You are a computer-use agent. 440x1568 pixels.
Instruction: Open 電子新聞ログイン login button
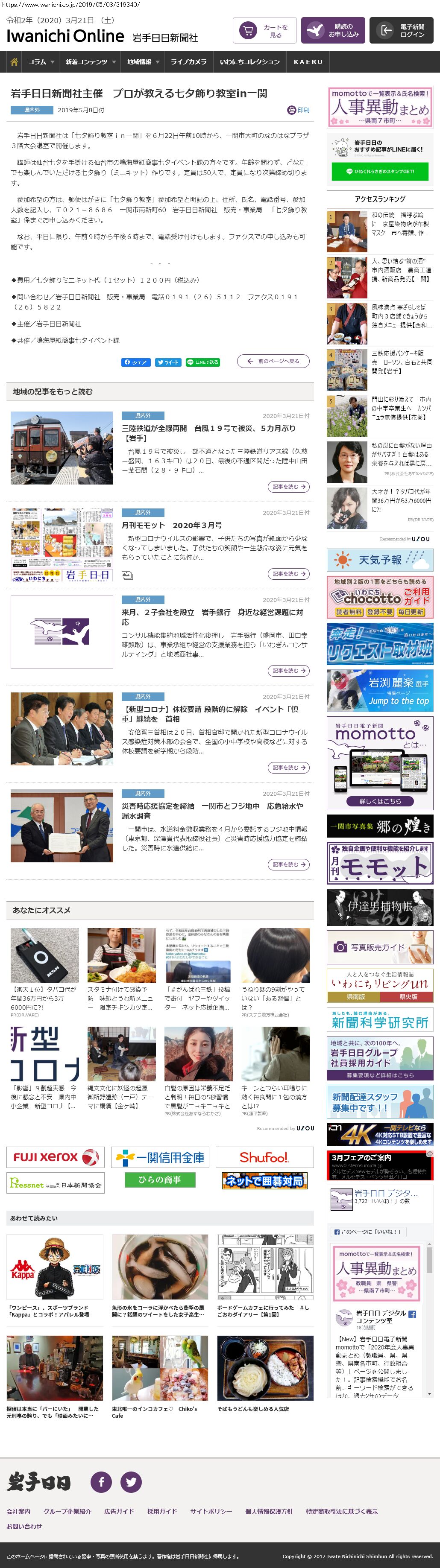(x=402, y=30)
